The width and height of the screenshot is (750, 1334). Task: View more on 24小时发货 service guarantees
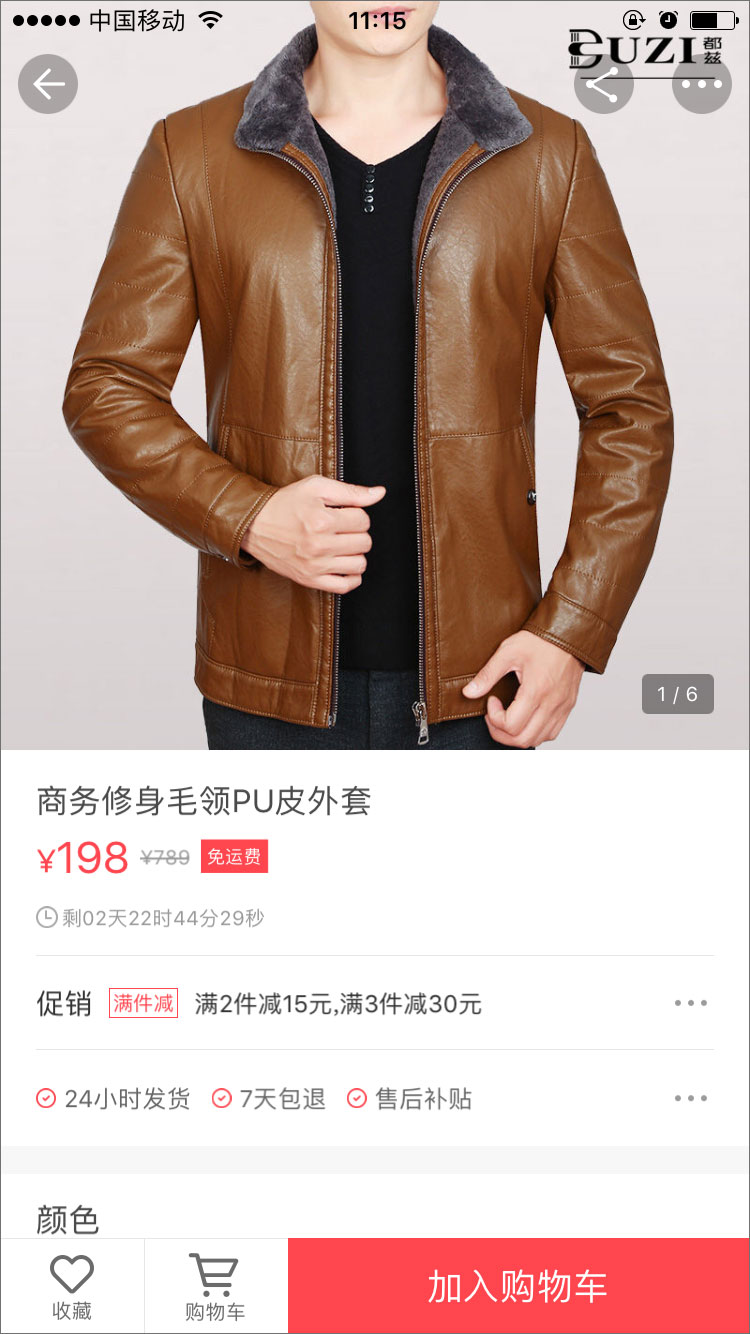click(690, 1099)
